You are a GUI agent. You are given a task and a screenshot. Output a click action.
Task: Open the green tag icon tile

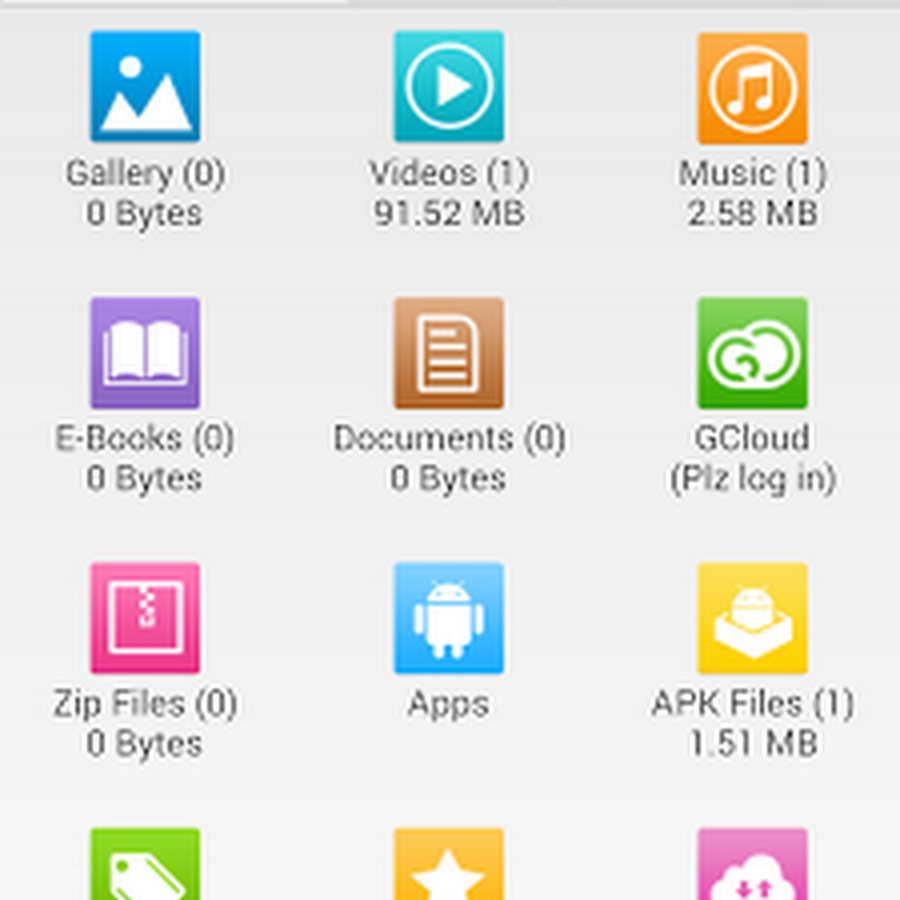(x=145, y=866)
